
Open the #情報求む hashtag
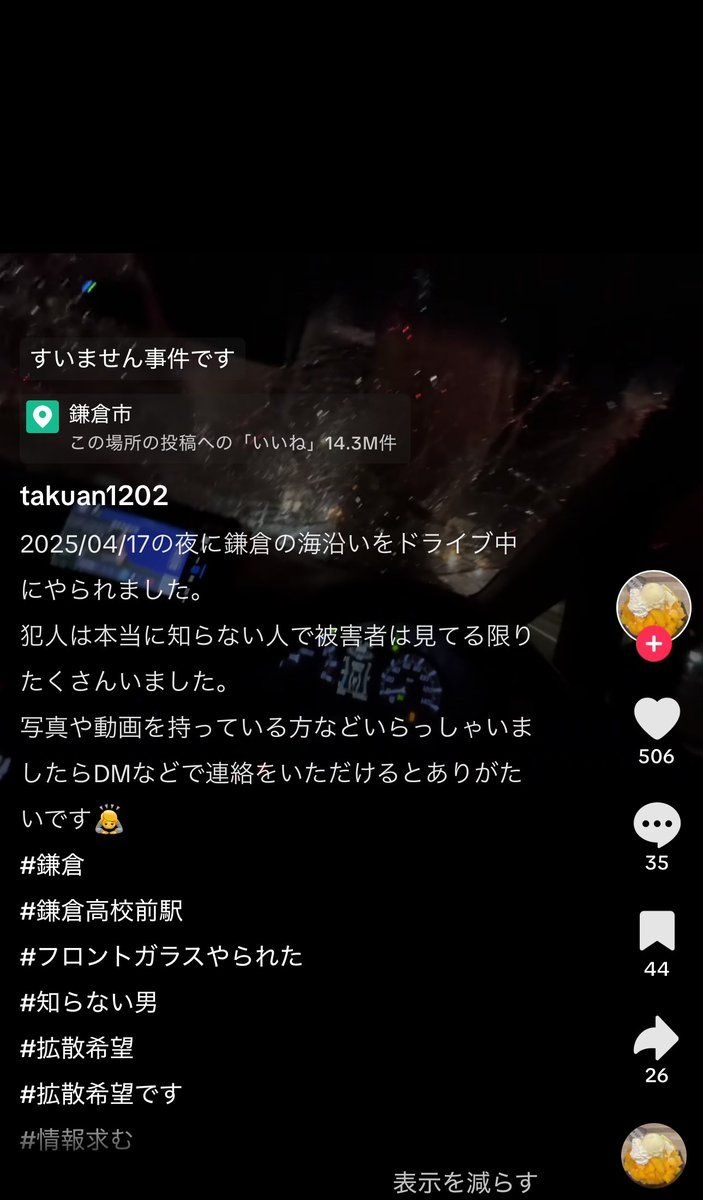76,1139
